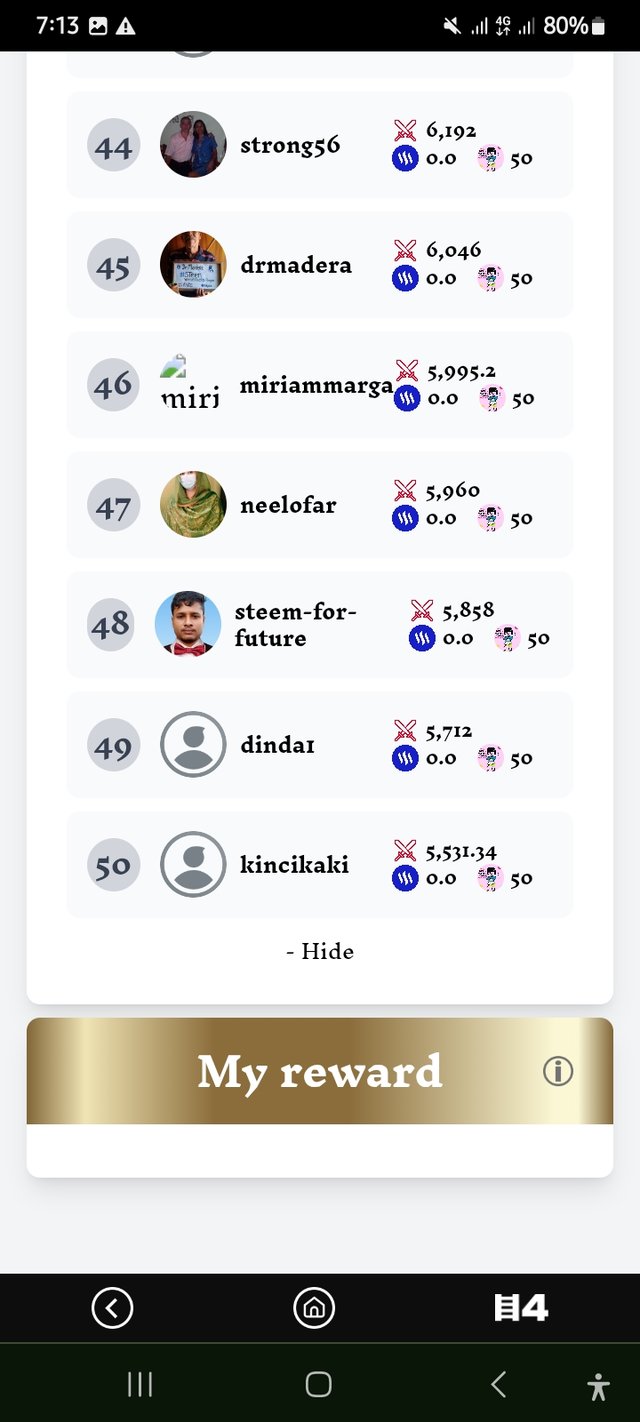Open system recent apps

tap(140, 1384)
